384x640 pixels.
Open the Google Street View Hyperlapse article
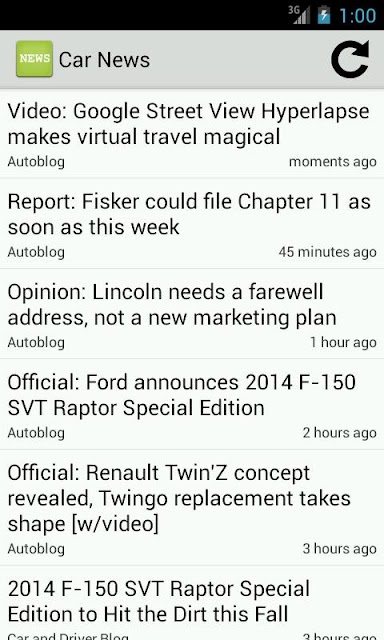[192, 133]
